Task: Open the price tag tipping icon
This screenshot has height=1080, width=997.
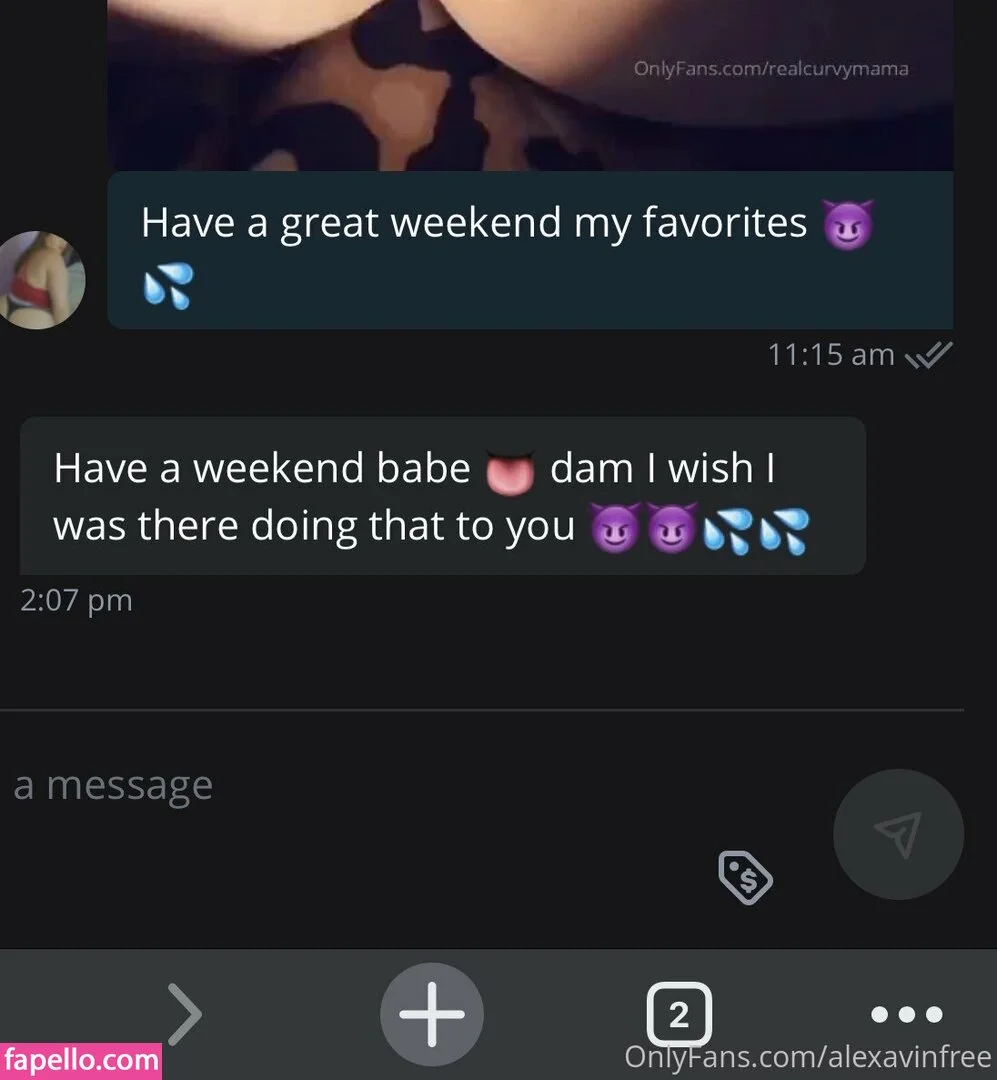Action: pos(747,878)
